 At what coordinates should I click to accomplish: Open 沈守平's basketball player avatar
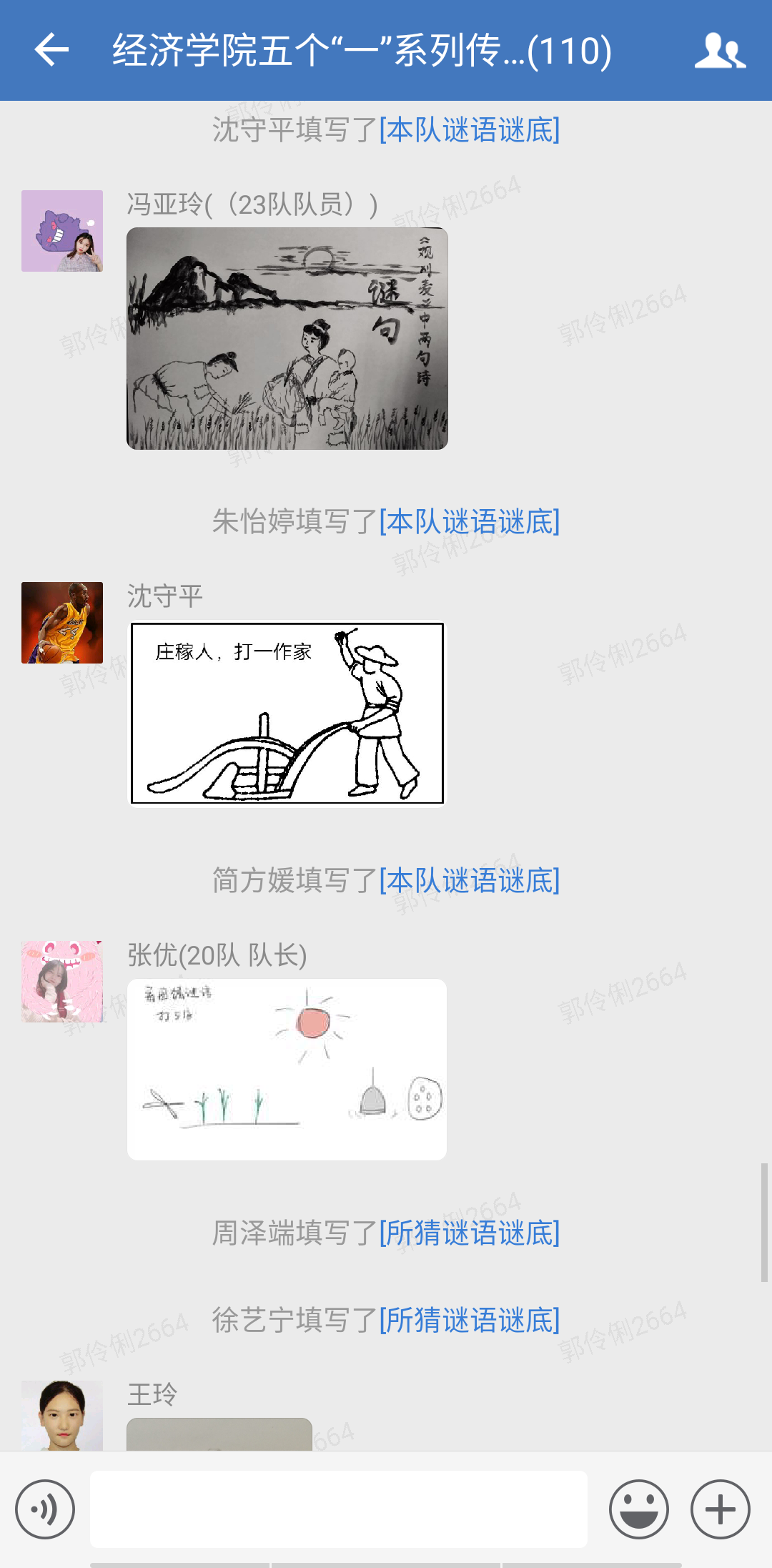pos(62,623)
